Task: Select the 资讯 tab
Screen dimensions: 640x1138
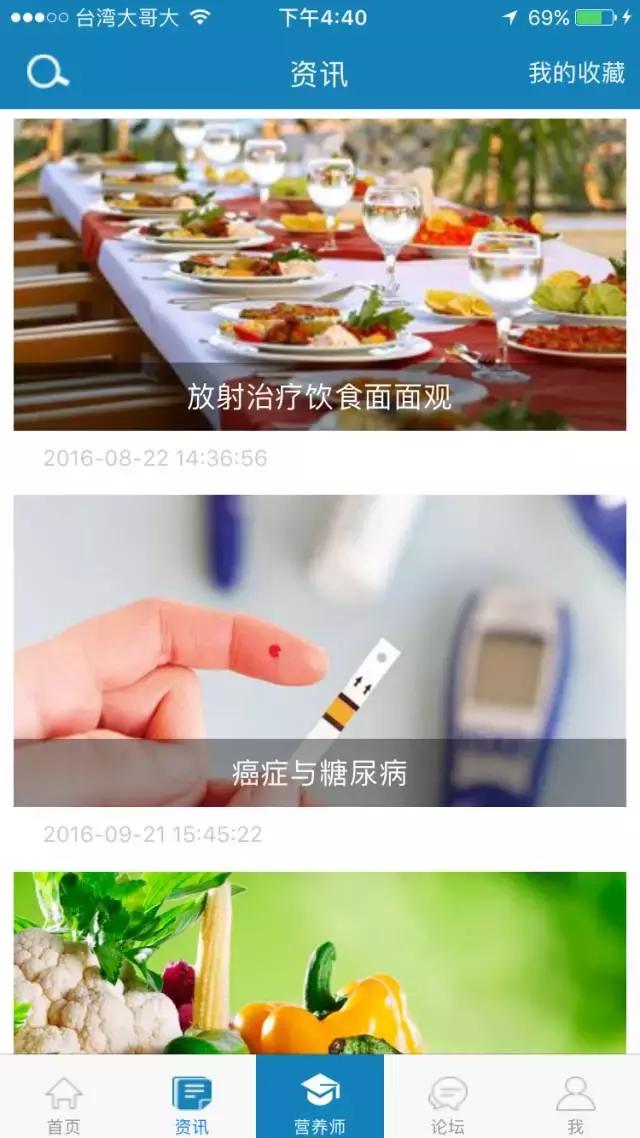Action: 192,1103
